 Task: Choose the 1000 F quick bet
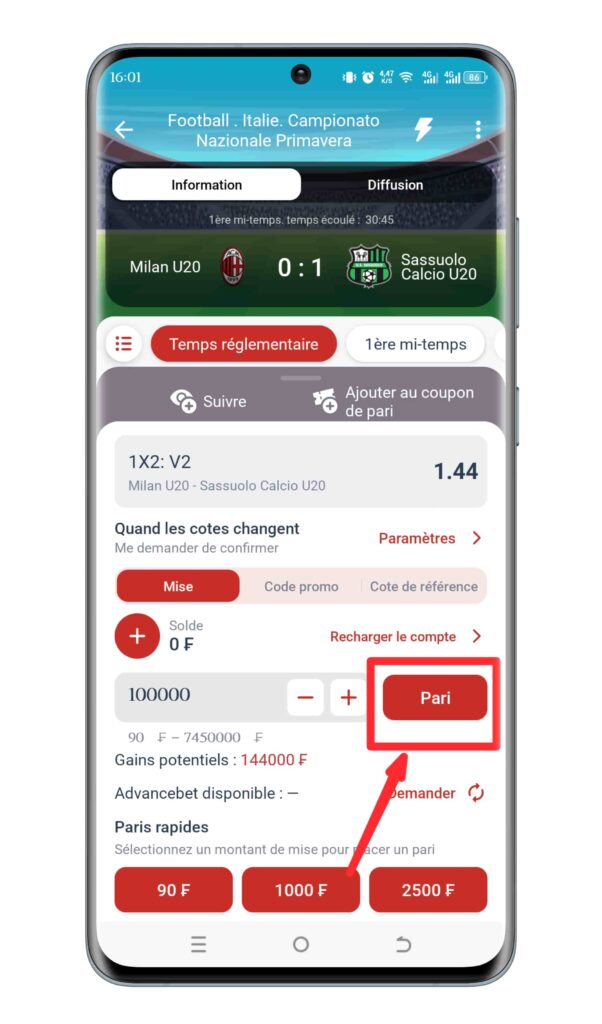(x=301, y=890)
